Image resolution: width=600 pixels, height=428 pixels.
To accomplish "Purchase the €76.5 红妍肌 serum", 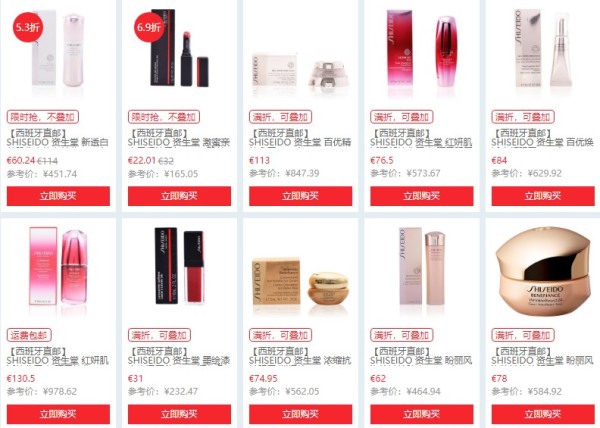I will click(x=421, y=196).
